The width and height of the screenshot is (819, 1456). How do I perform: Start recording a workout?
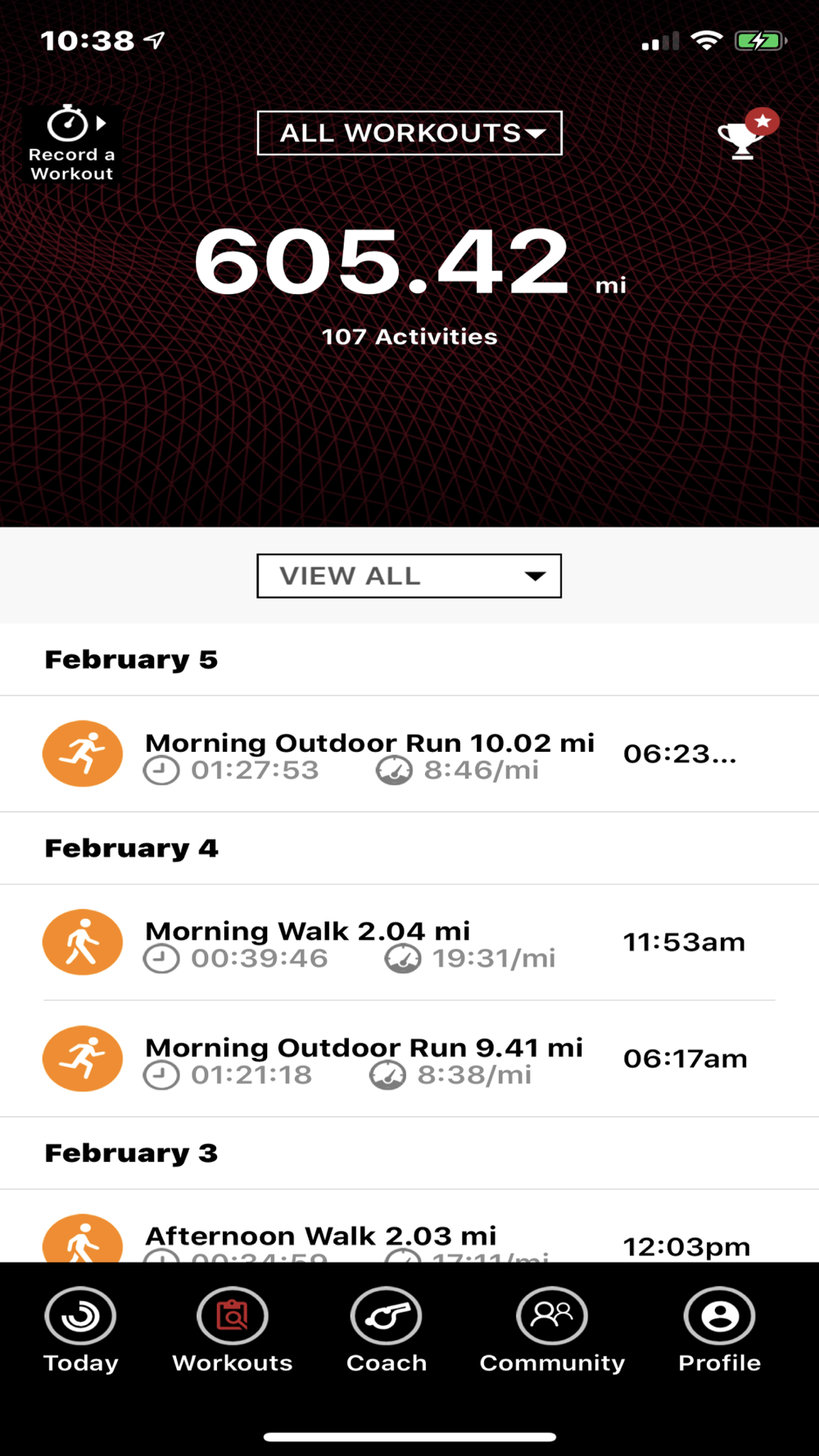click(x=72, y=143)
